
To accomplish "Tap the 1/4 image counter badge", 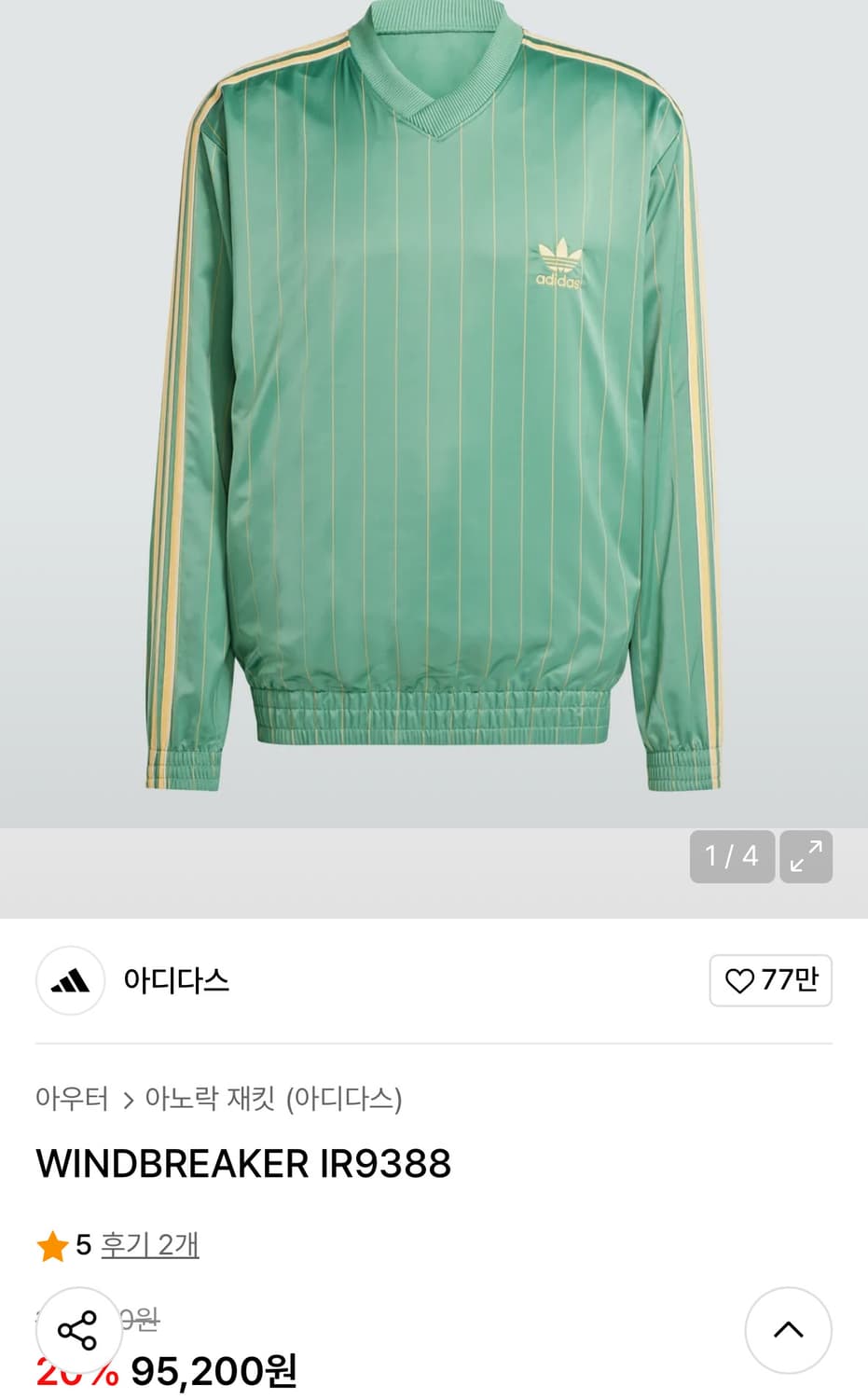I will tap(732, 856).
